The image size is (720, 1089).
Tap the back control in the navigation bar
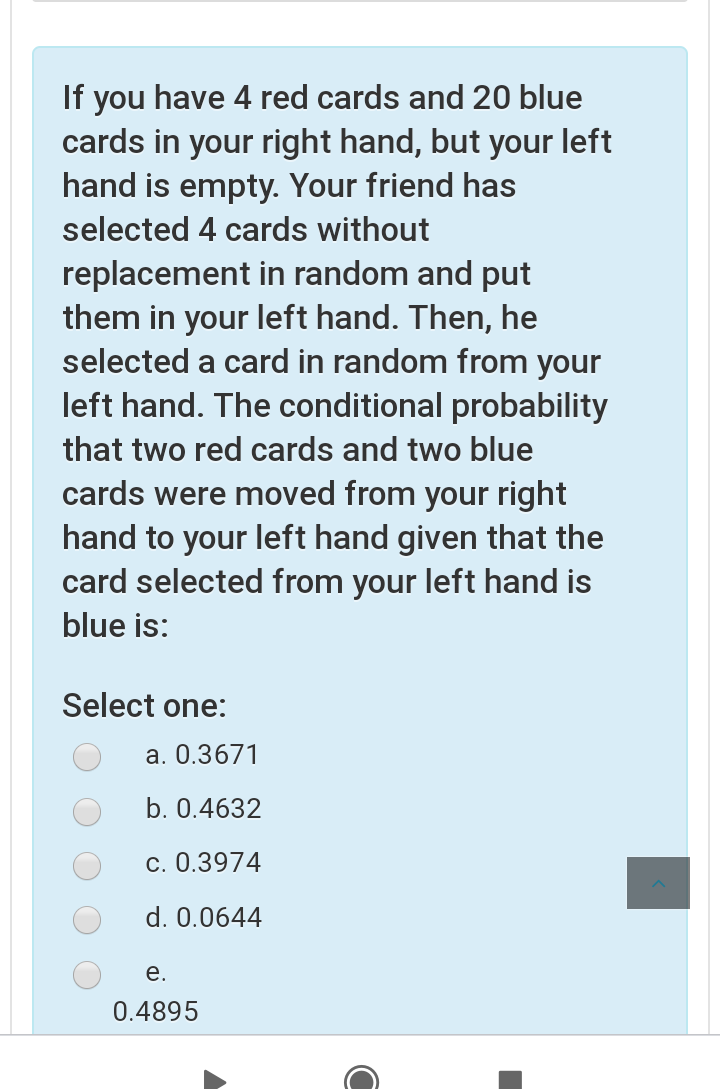[x=213, y=1078]
